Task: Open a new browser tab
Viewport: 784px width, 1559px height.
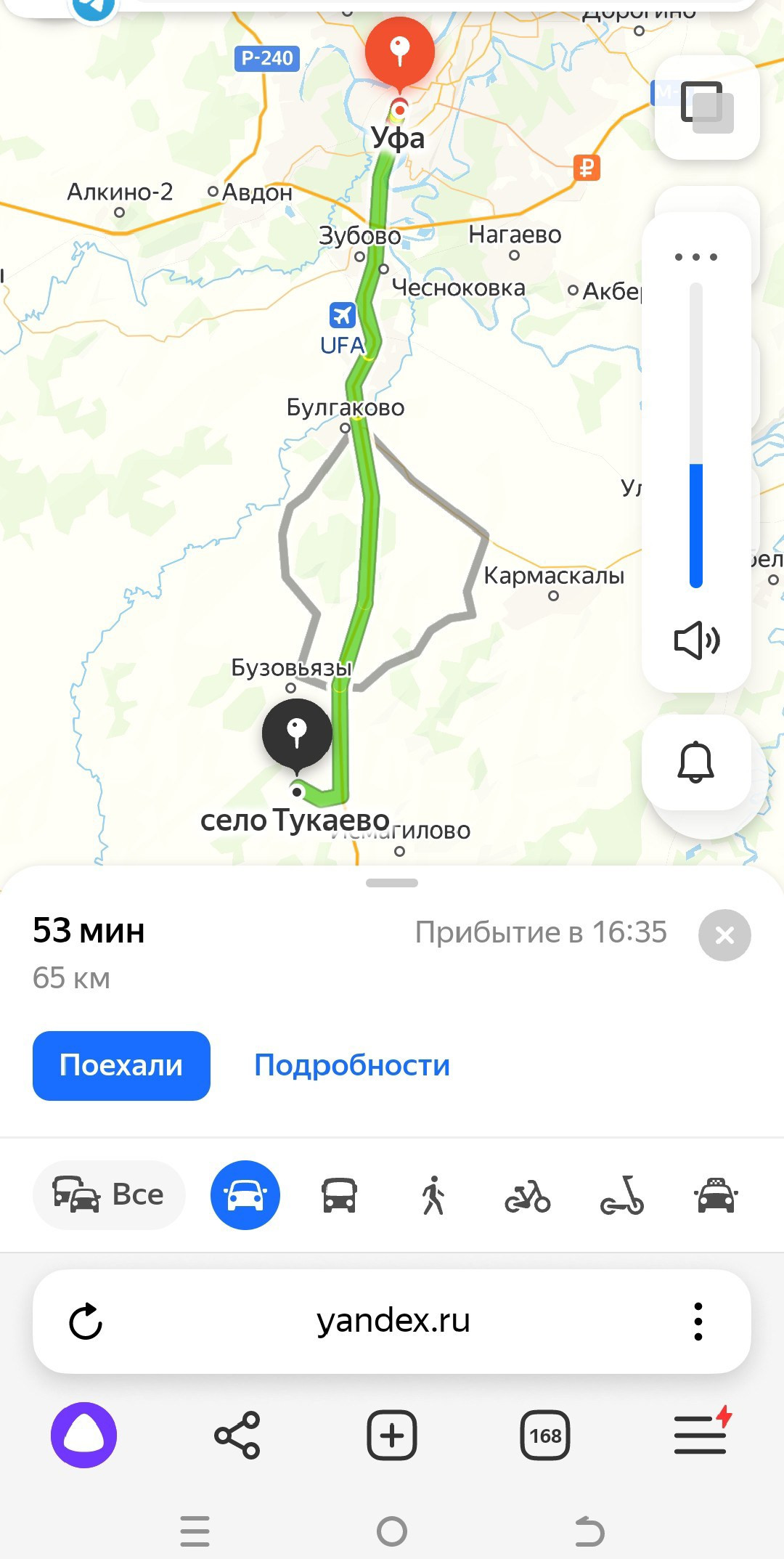Action: (392, 1435)
